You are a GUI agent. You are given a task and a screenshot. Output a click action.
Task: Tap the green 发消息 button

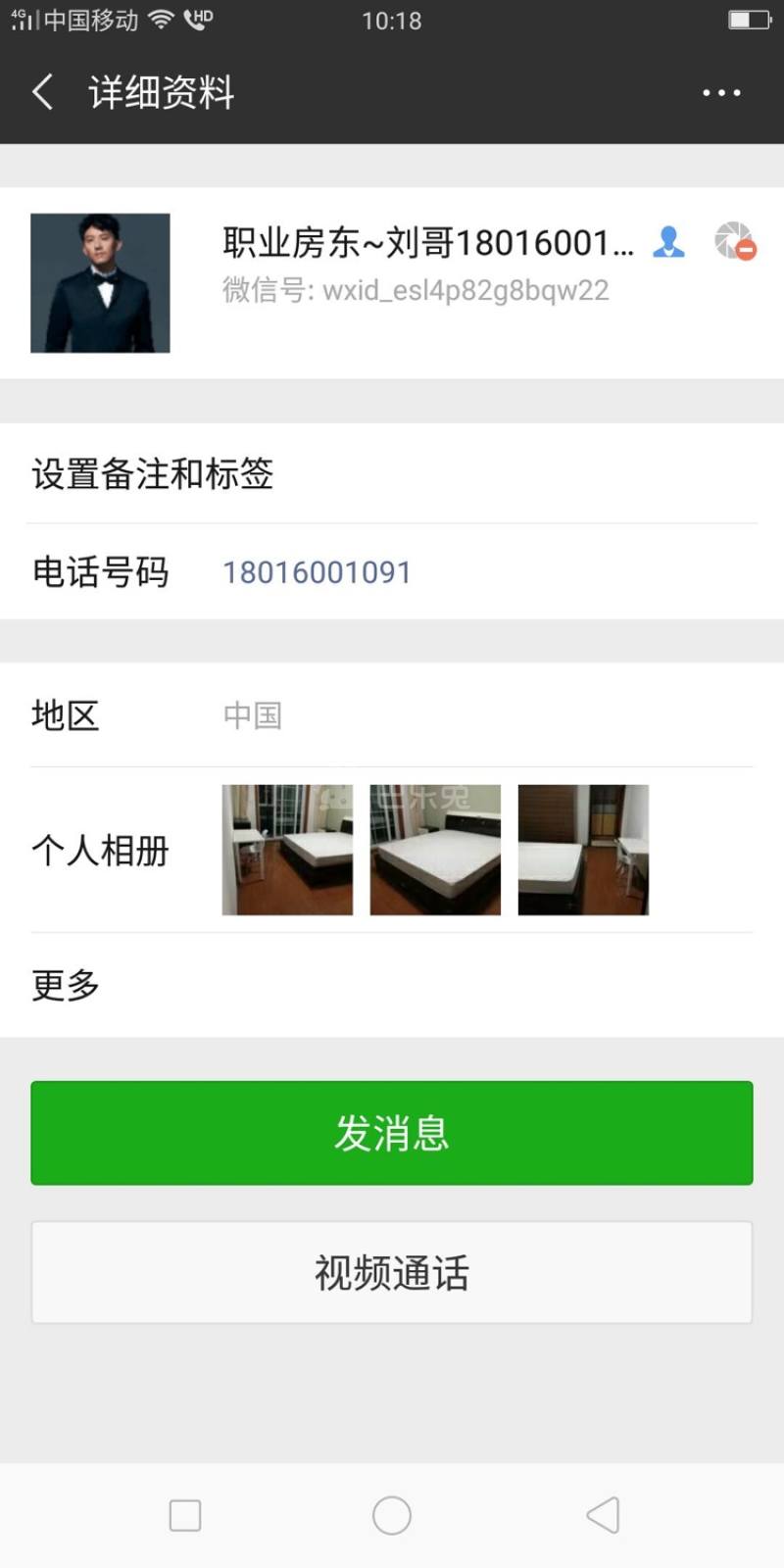(392, 1133)
